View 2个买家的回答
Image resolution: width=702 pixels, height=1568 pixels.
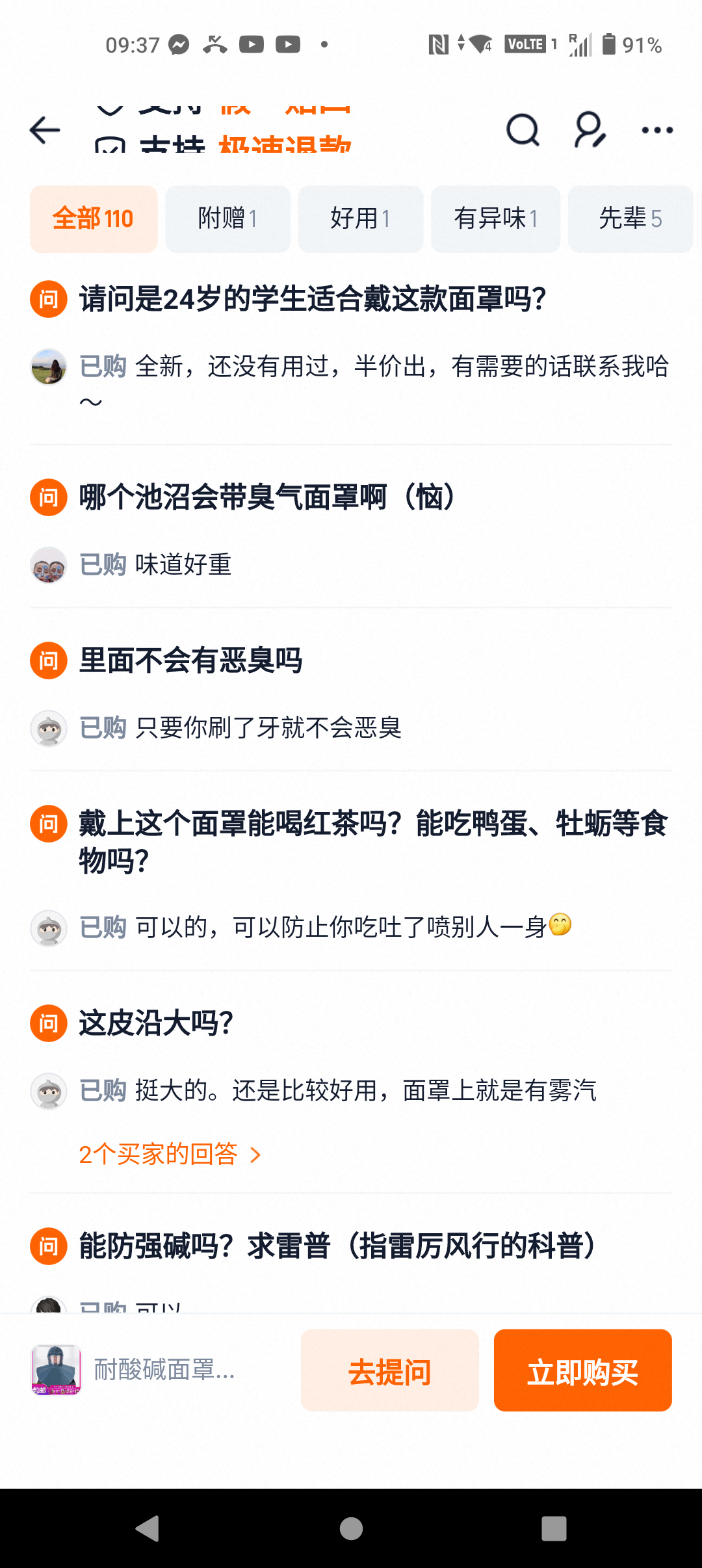coord(170,1155)
